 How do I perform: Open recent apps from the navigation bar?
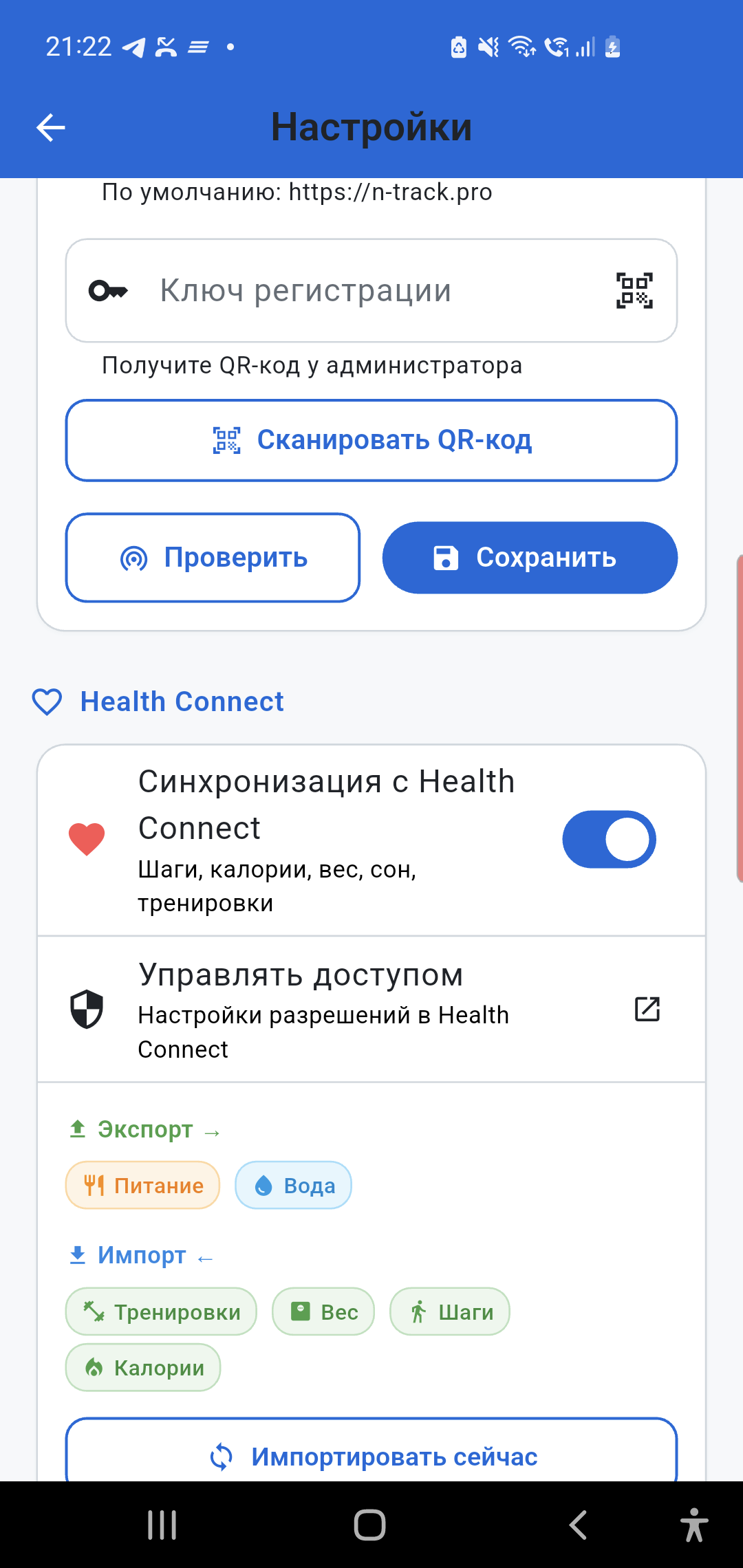(162, 1525)
